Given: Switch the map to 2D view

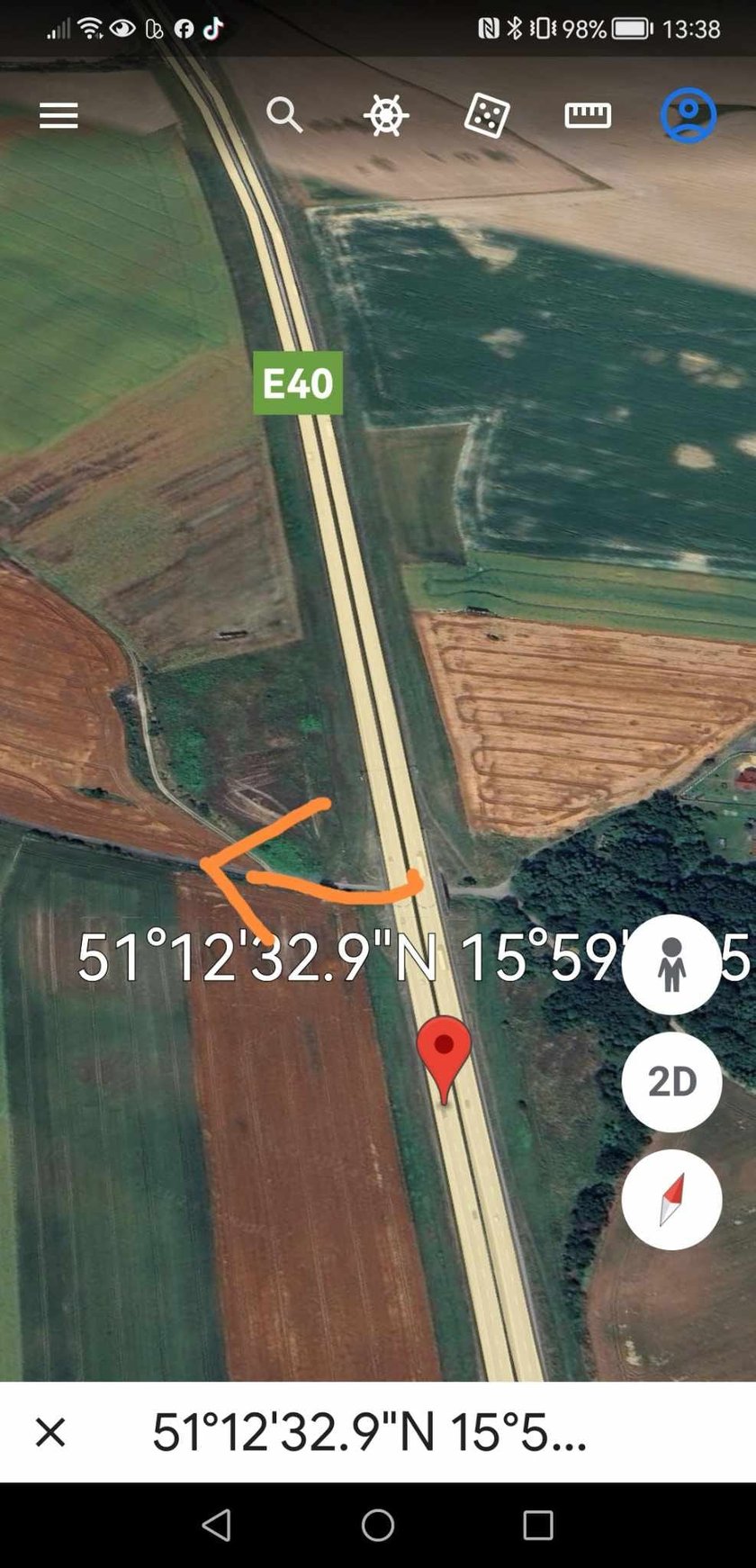Looking at the screenshot, I should (671, 1082).
